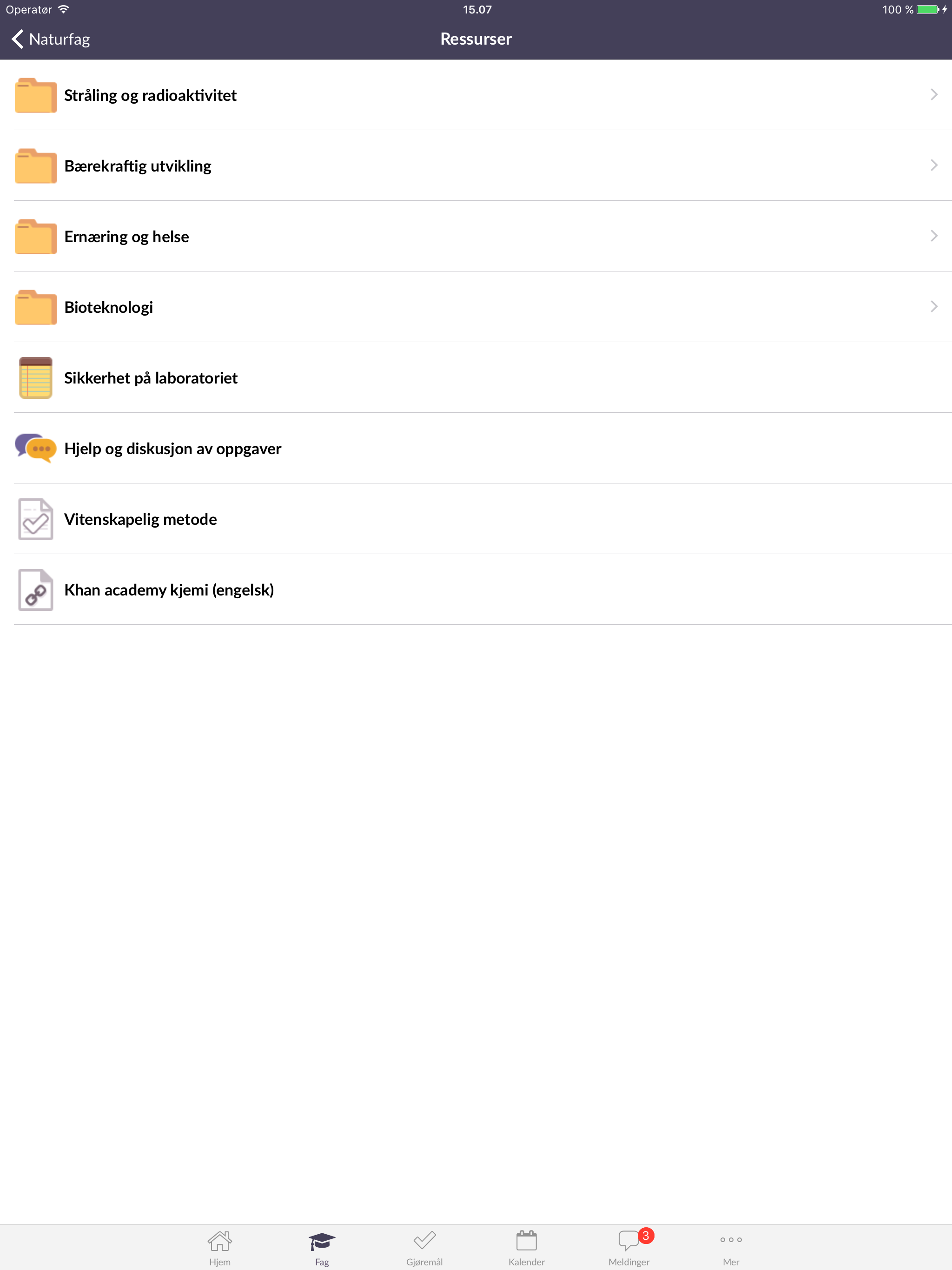Click the discussion bubbles icon for Hjelp og diskusjon
Screen dimensions: 952x1270
pos(36,449)
